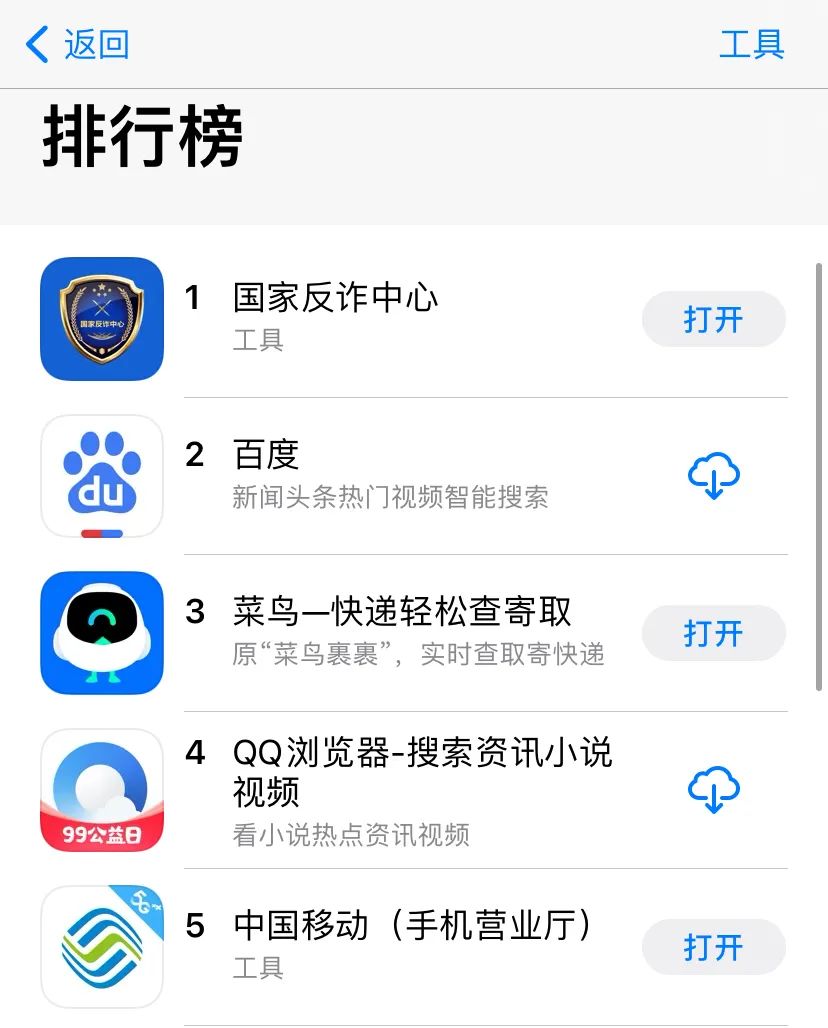The height and width of the screenshot is (1028, 828).
Task: Tap the 菜鸟 app icon
Action: tap(101, 633)
